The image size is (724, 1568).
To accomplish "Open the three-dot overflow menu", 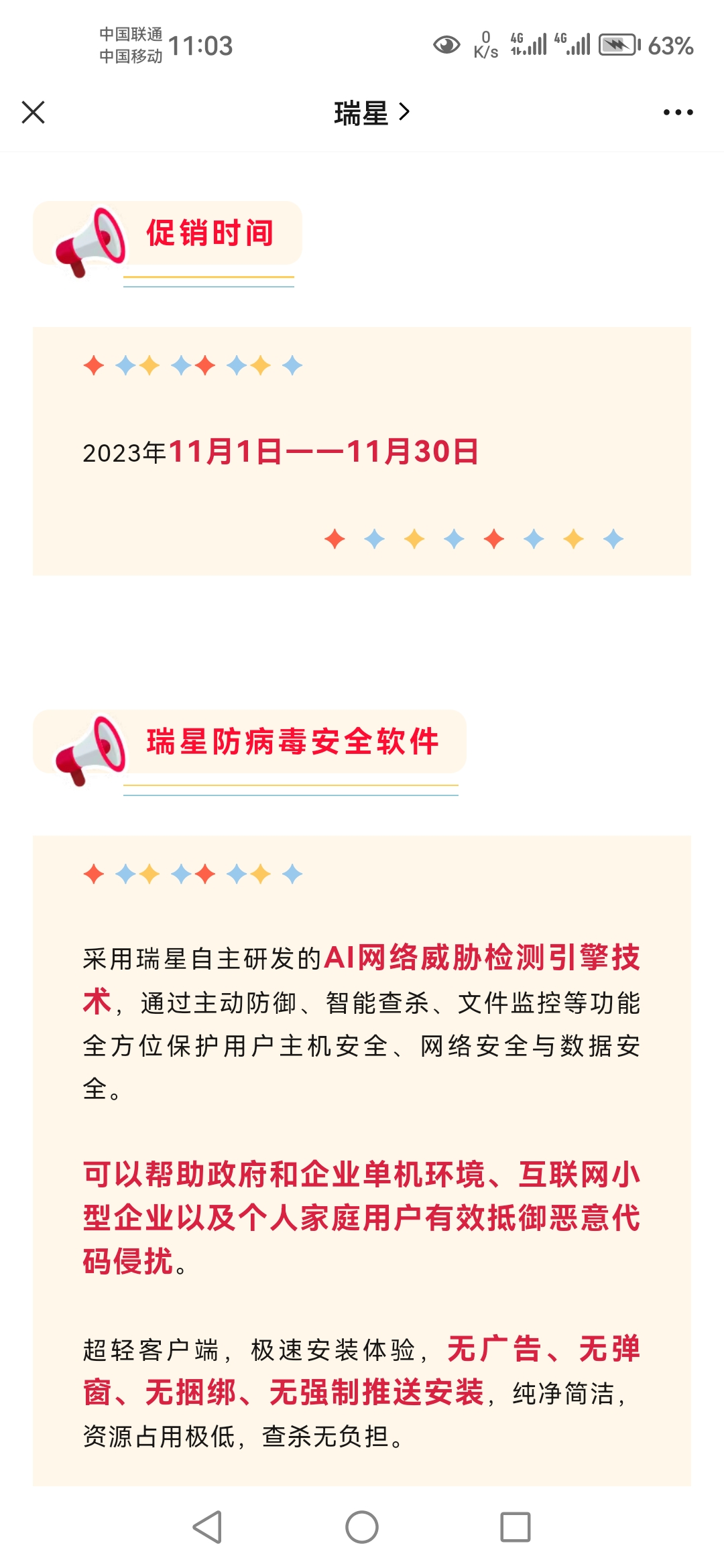I will (x=677, y=113).
